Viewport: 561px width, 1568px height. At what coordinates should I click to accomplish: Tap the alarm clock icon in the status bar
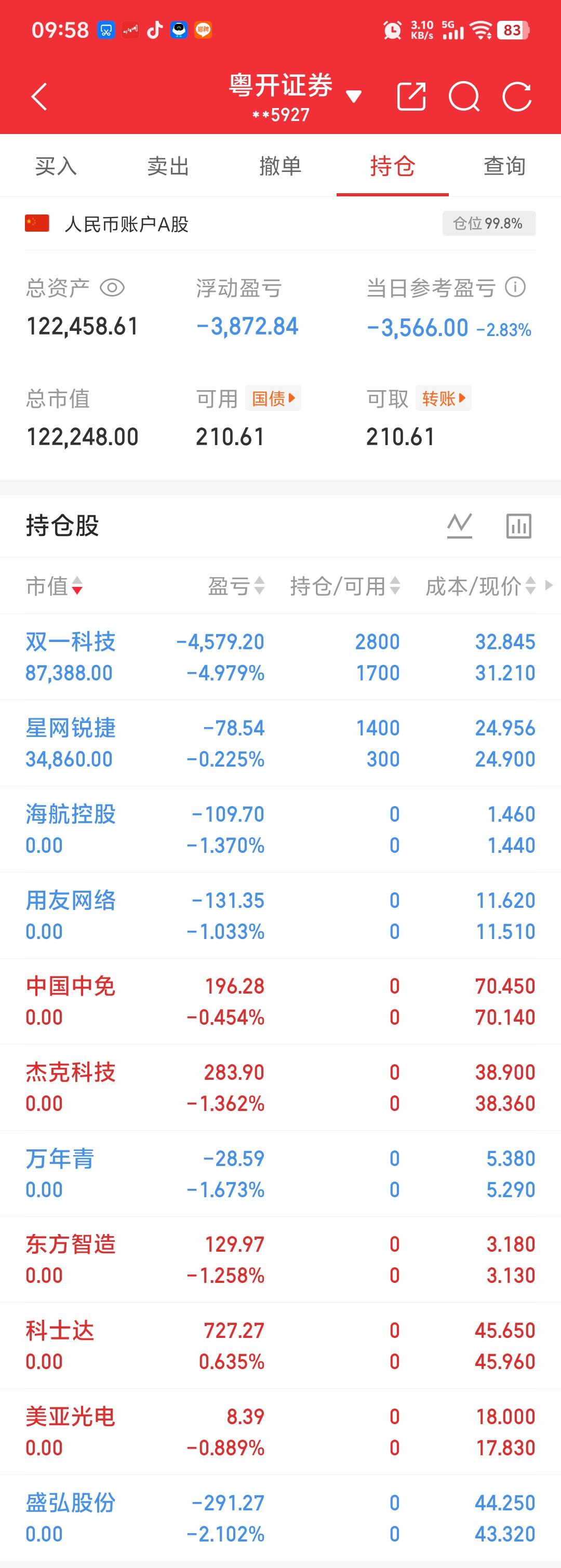(x=393, y=29)
